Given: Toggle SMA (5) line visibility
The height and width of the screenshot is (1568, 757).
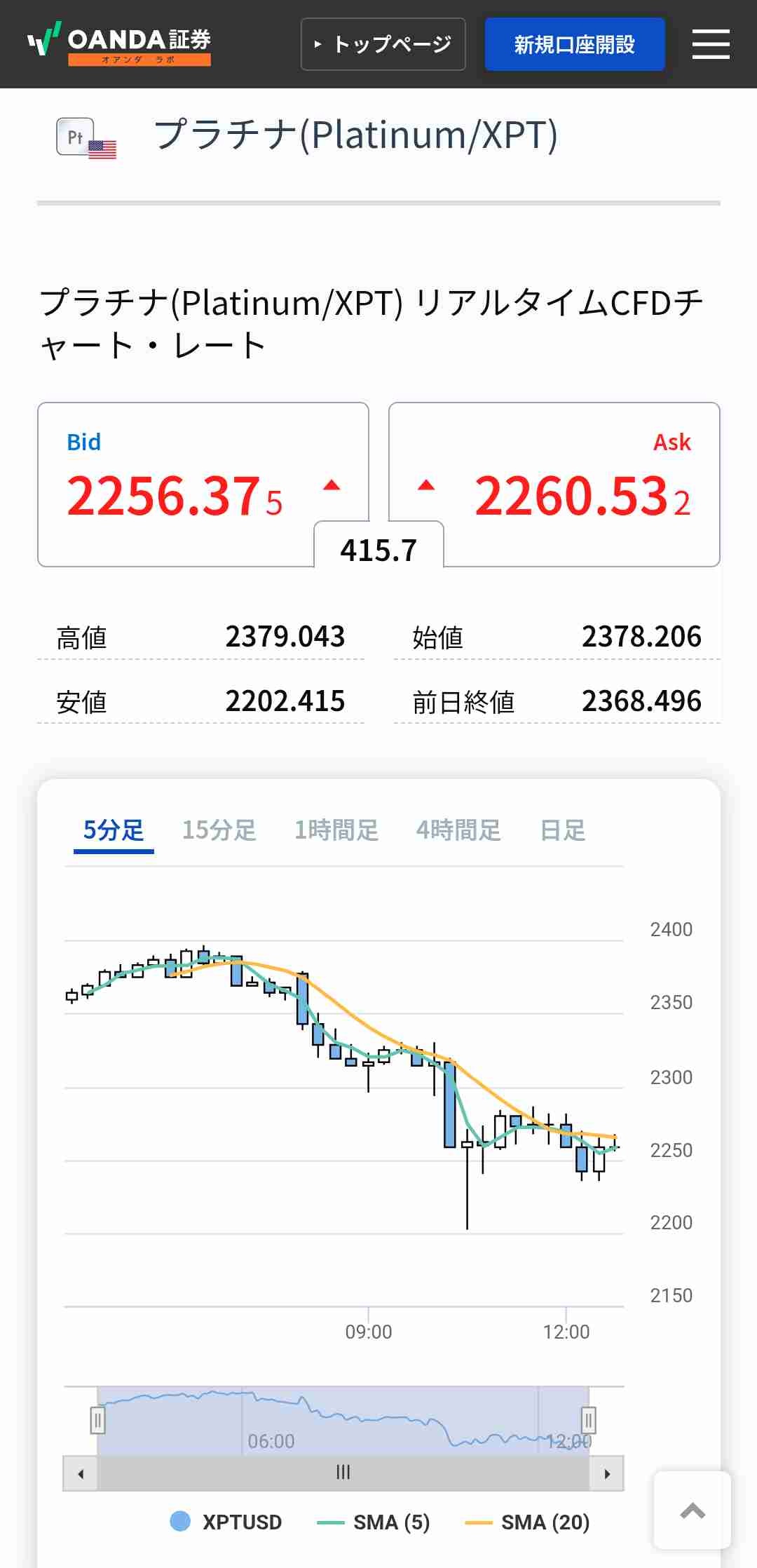Looking at the screenshot, I should 374,1522.
